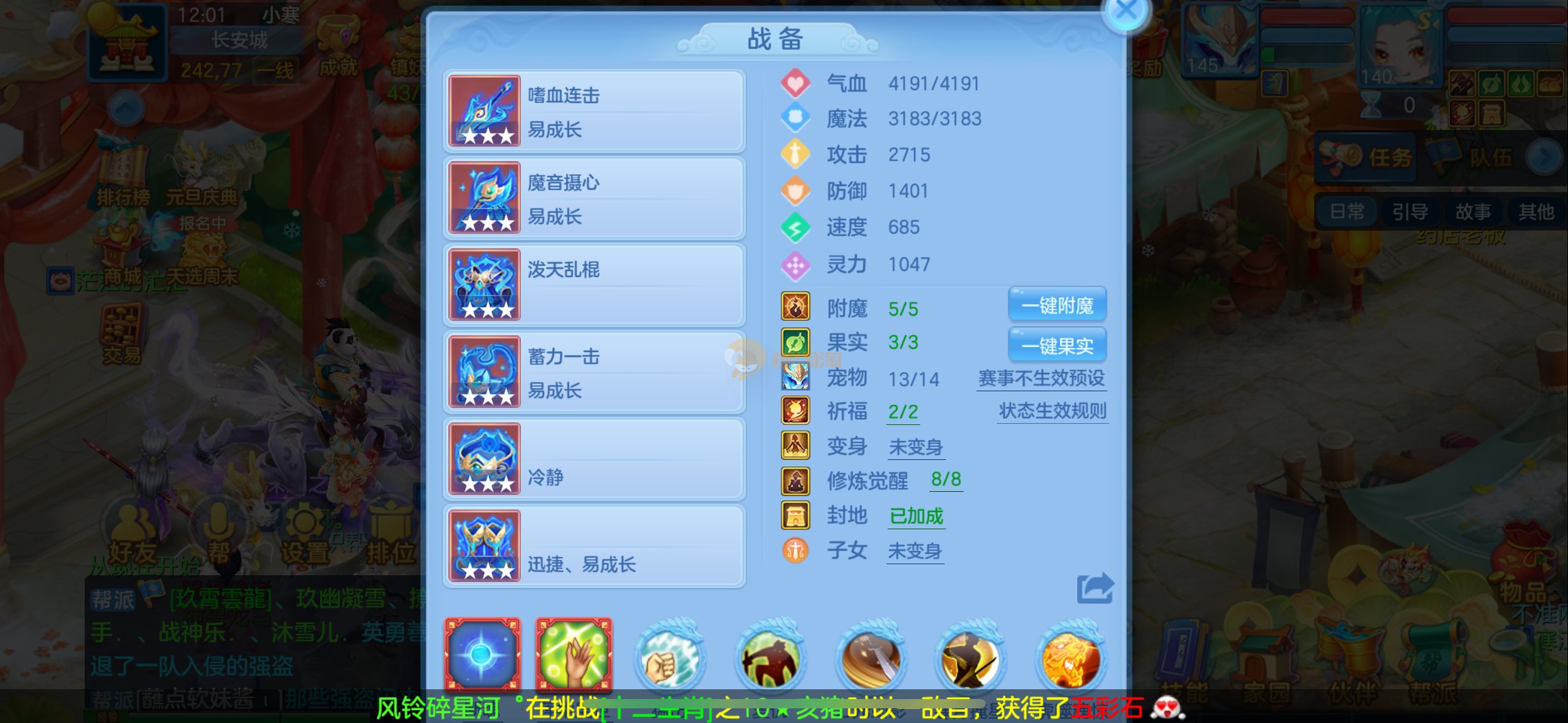Open the 状态生效规则 link
1568x723 pixels.
[x=1052, y=411]
